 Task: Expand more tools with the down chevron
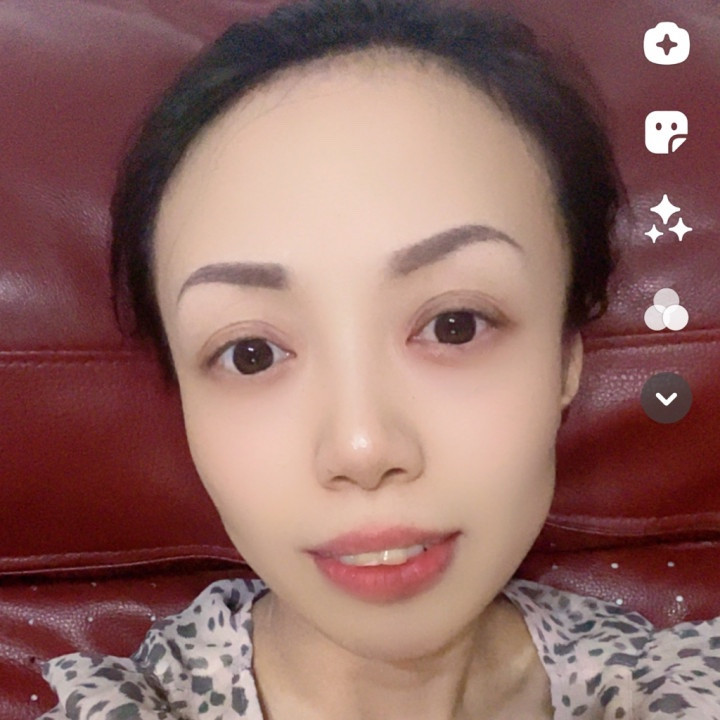tap(666, 398)
